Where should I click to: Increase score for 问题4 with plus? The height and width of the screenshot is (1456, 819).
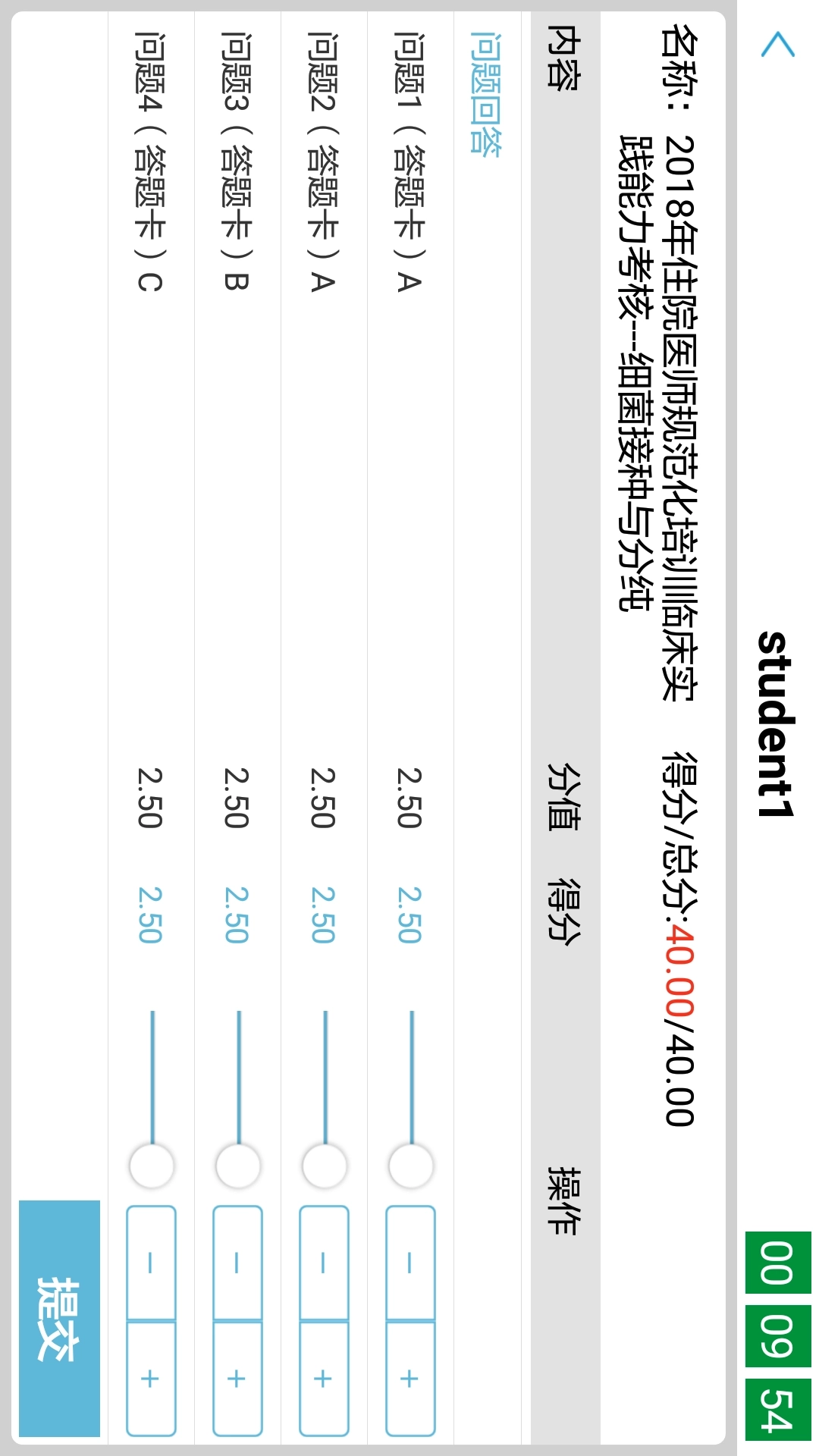click(151, 1378)
